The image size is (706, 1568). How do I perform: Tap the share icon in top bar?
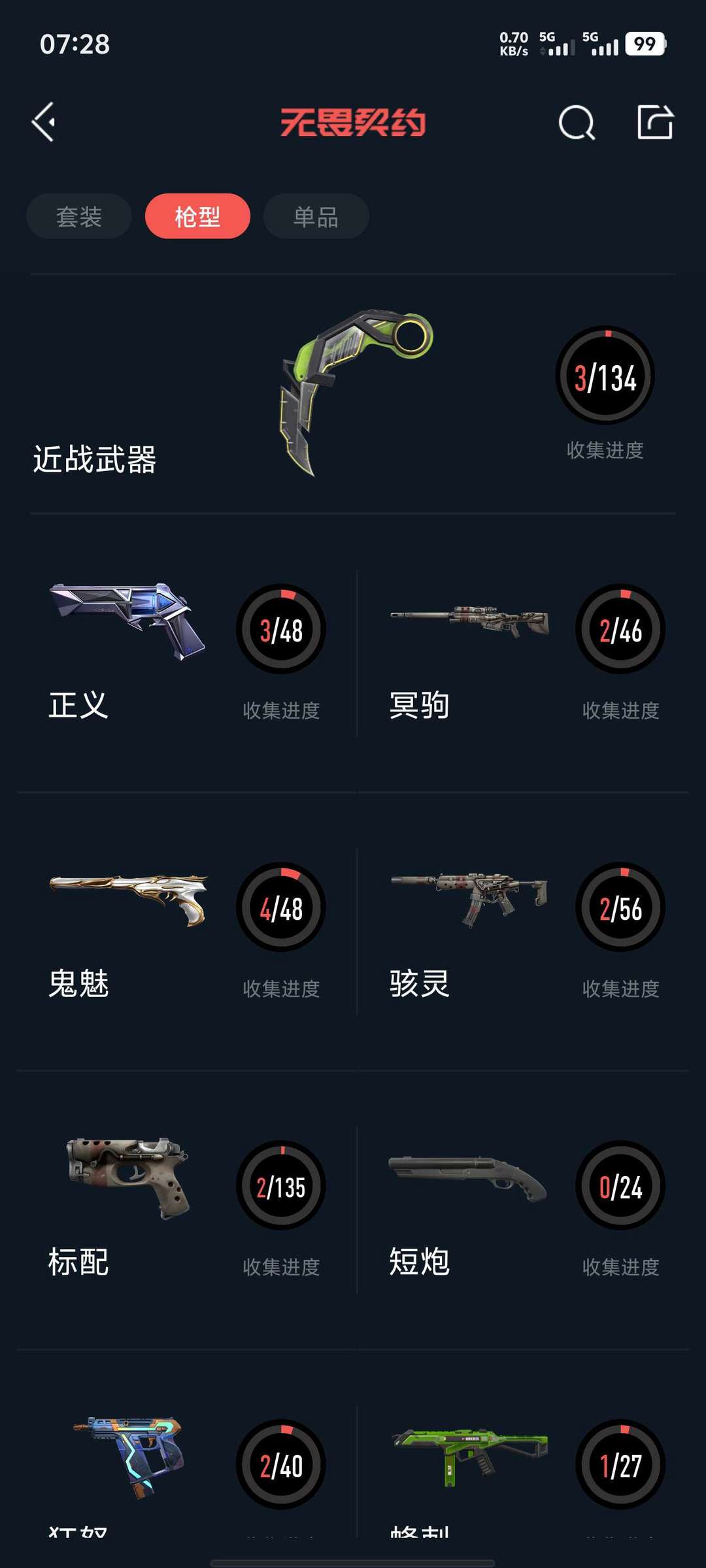[x=655, y=122]
